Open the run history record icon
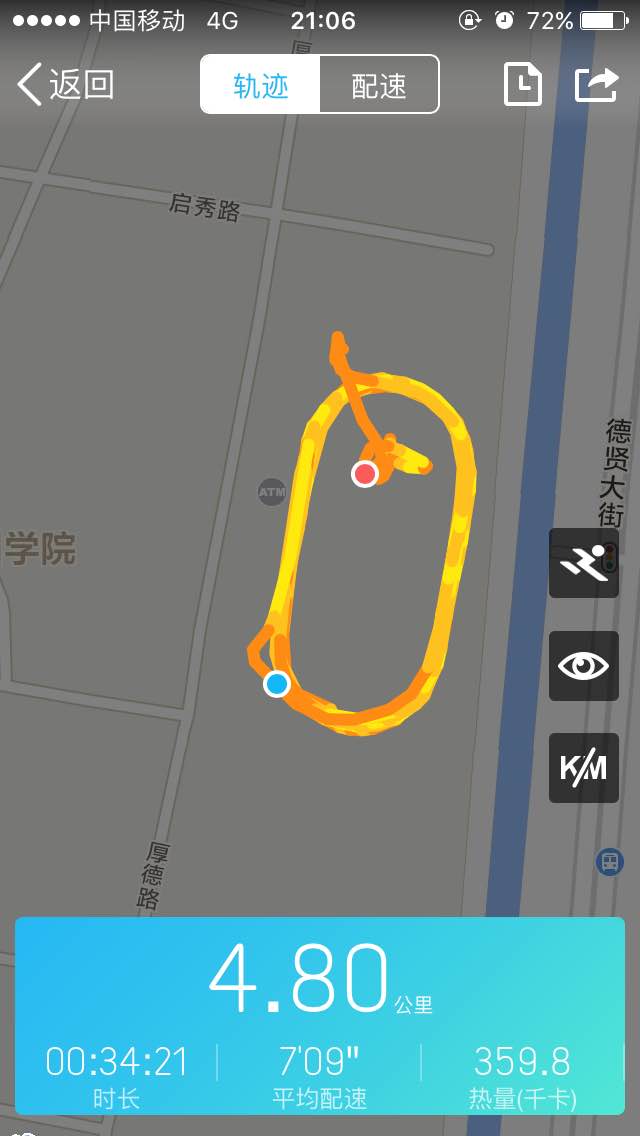This screenshot has width=640, height=1136. [x=522, y=85]
